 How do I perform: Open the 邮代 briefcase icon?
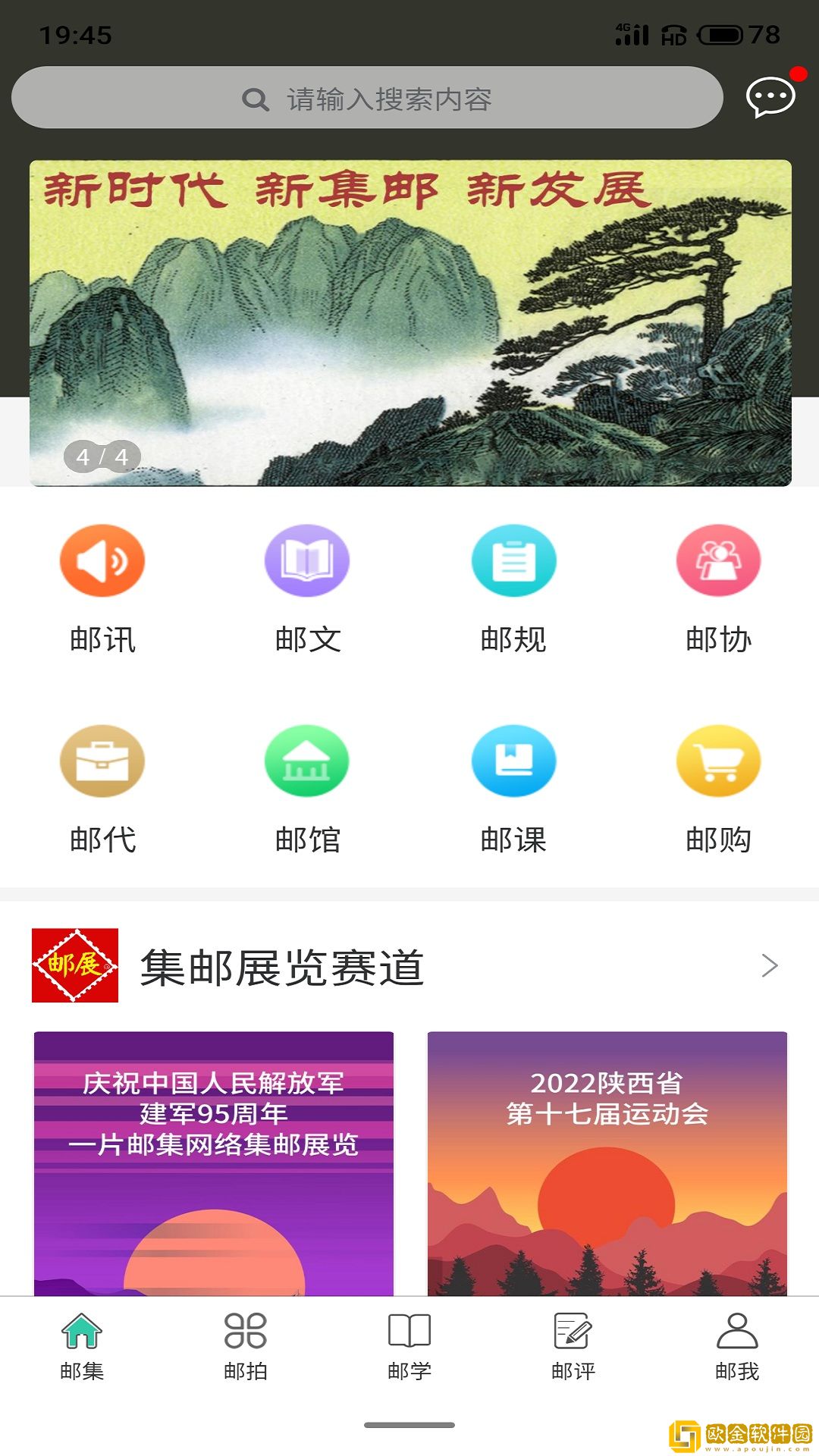[x=102, y=761]
